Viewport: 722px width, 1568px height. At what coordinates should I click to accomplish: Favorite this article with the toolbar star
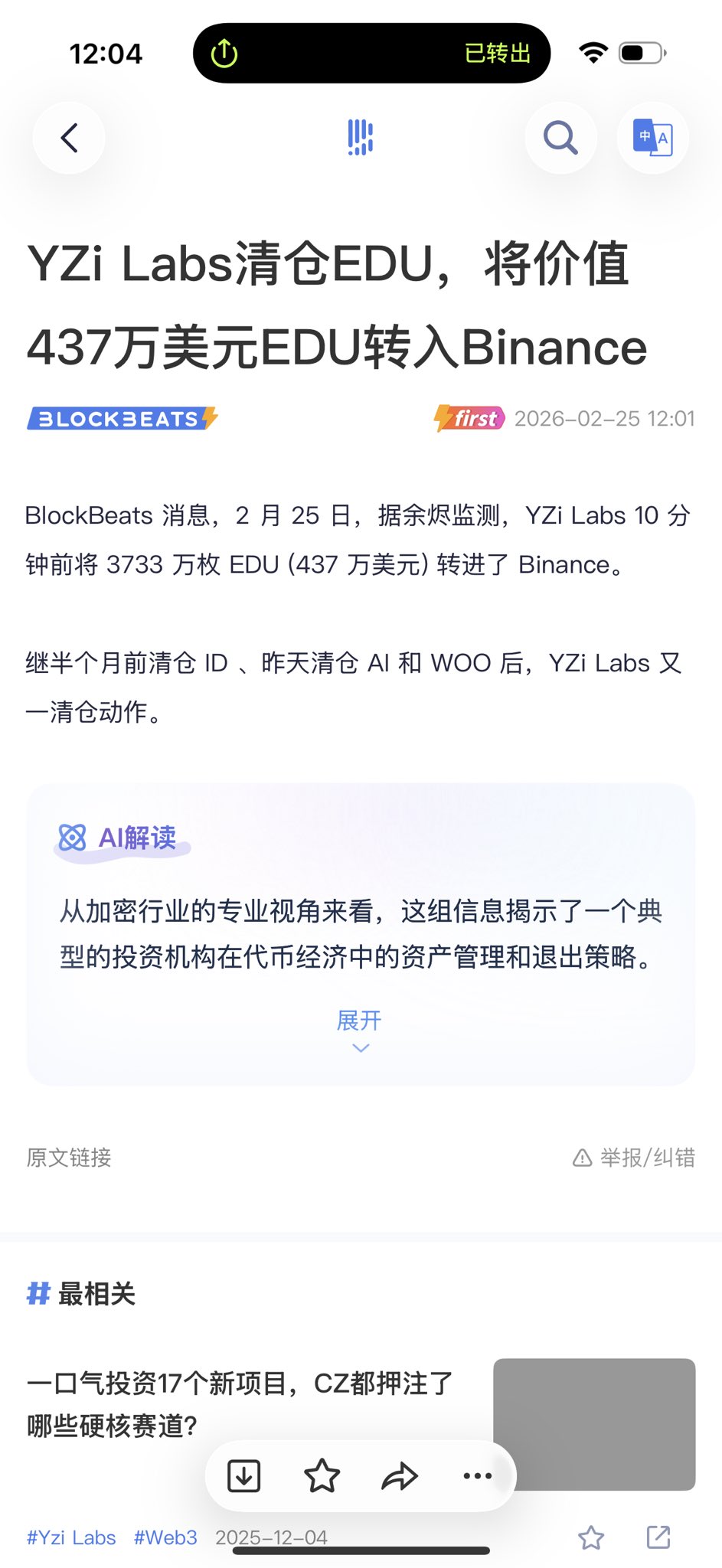coord(322,1475)
